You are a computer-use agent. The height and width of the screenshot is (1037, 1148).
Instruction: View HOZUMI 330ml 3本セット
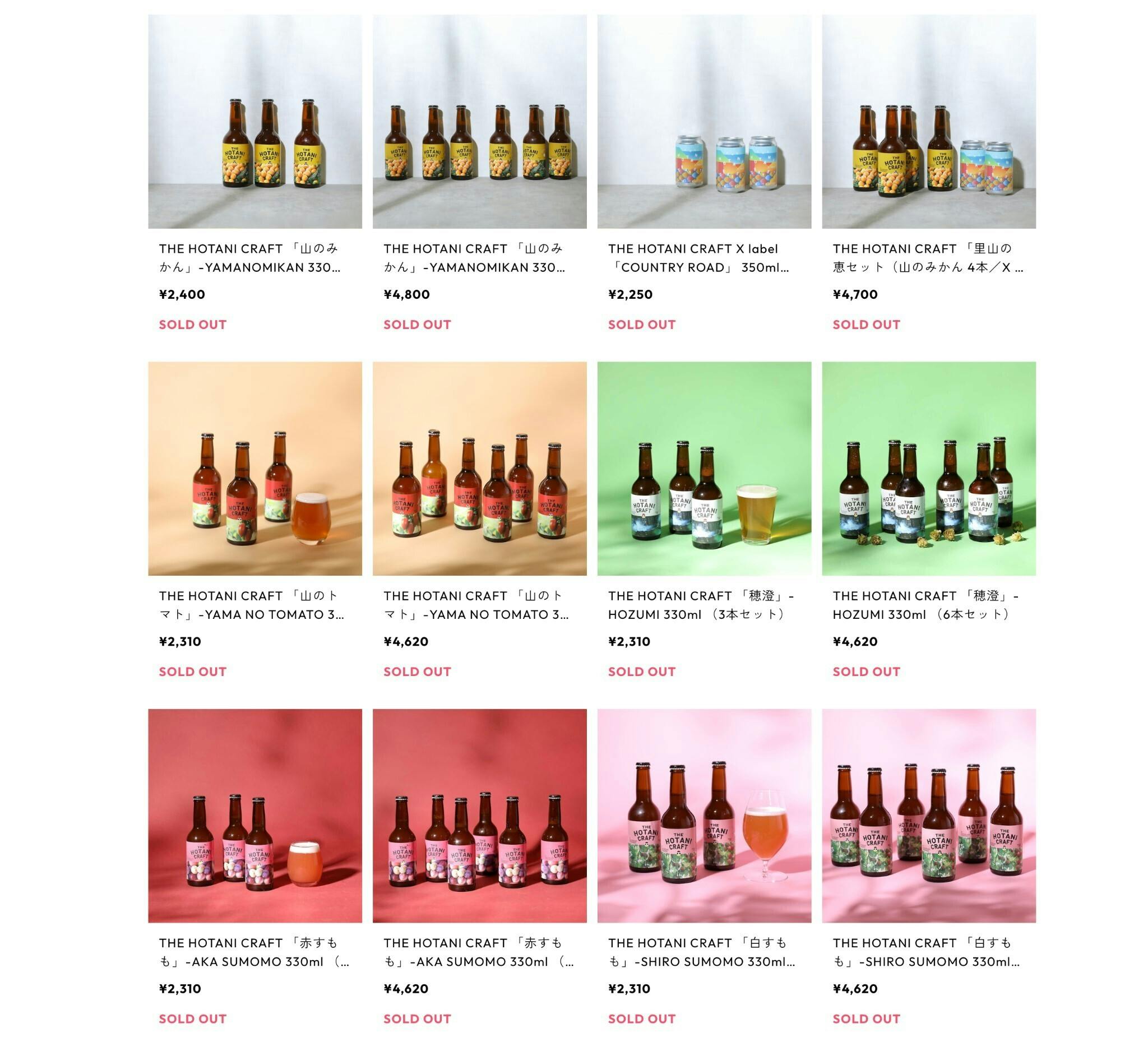click(x=704, y=469)
